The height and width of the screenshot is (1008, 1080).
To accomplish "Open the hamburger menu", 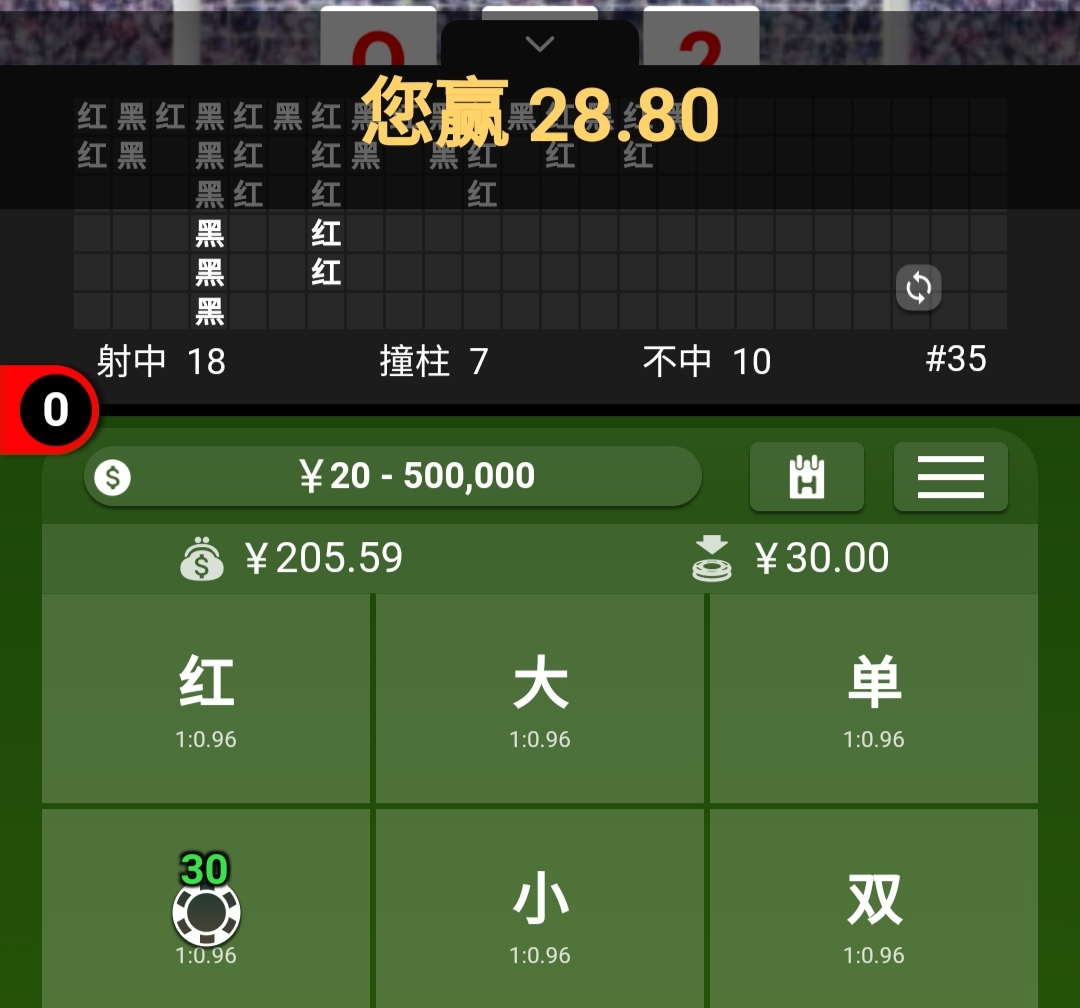I will (x=950, y=477).
